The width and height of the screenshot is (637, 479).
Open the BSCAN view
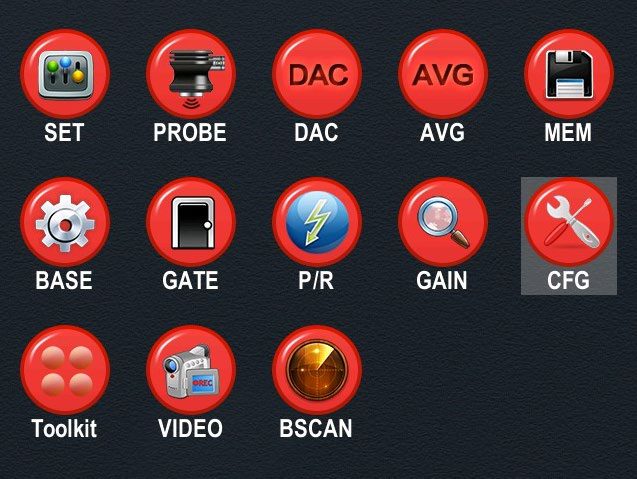[x=317, y=370]
